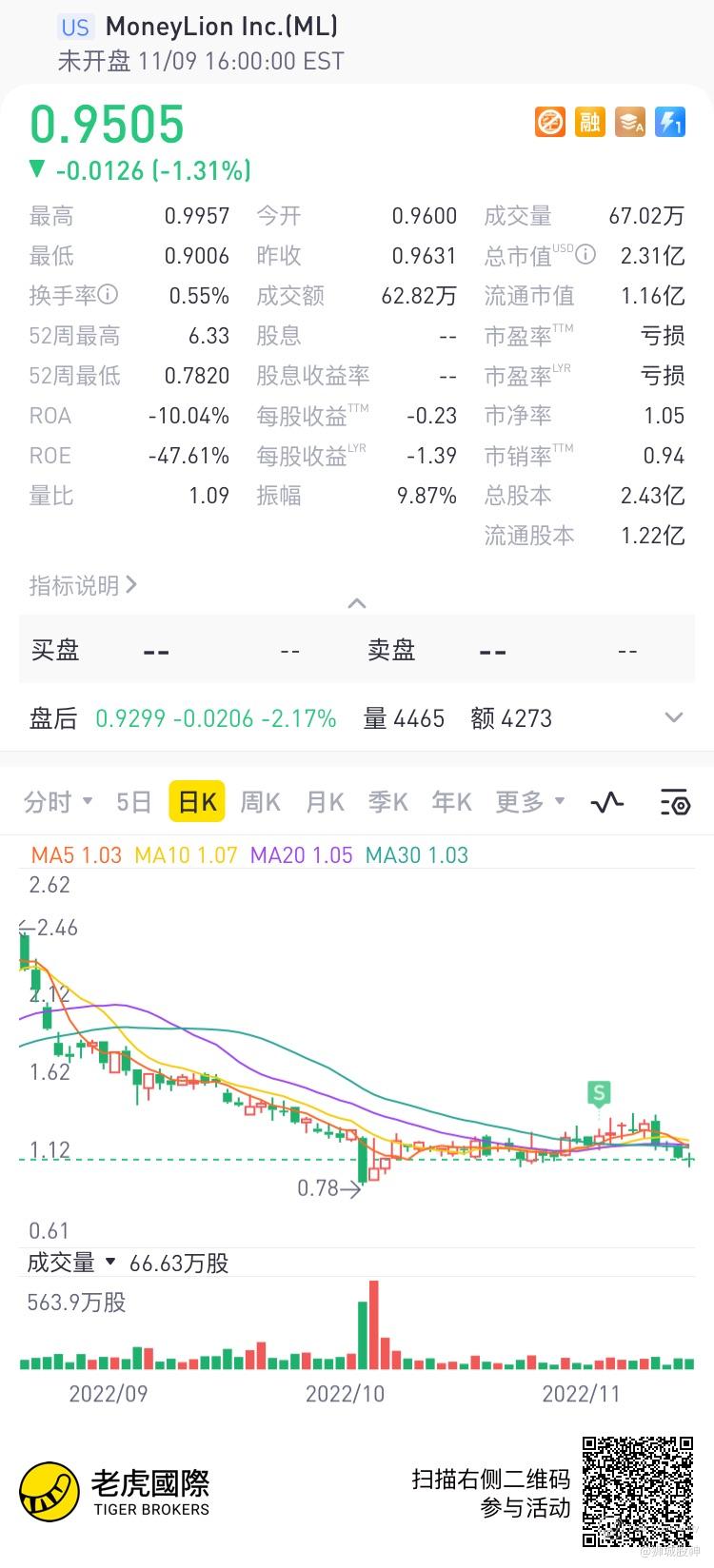Tap the green S sell marker on chart
This screenshot has height=1568, width=714.
coord(599,1093)
